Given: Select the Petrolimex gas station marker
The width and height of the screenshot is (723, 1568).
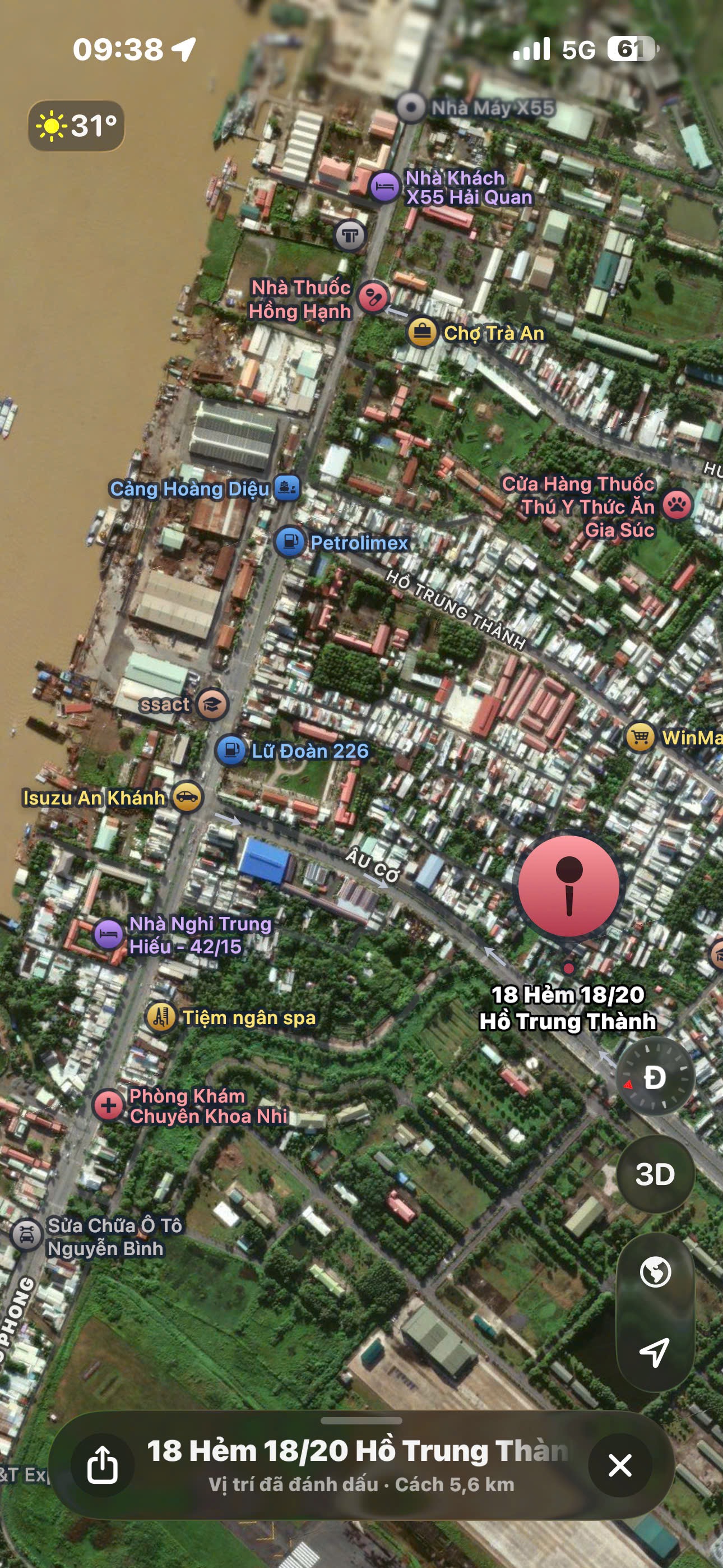Looking at the screenshot, I should [290, 541].
